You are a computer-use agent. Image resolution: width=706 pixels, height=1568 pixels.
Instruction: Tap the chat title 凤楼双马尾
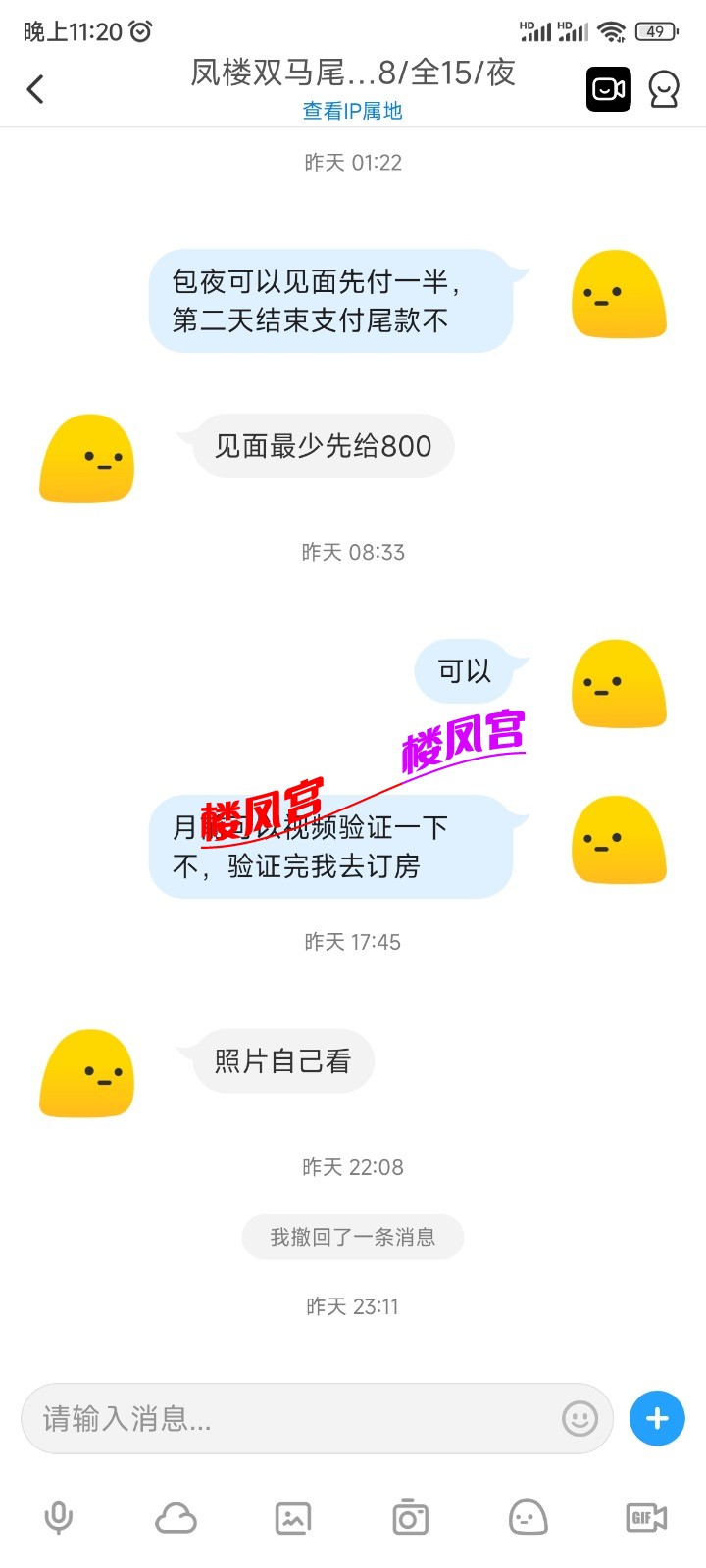tap(353, 73)
